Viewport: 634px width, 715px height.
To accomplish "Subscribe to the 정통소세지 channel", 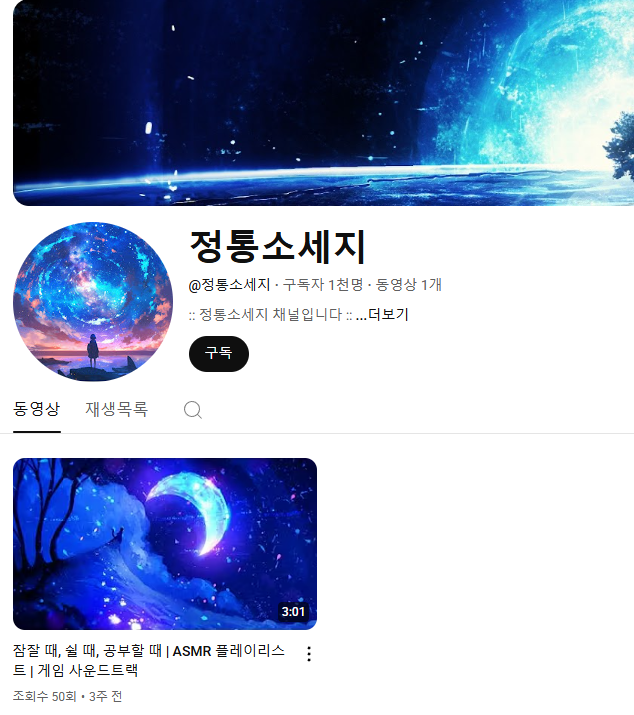I will click(218, 353).
